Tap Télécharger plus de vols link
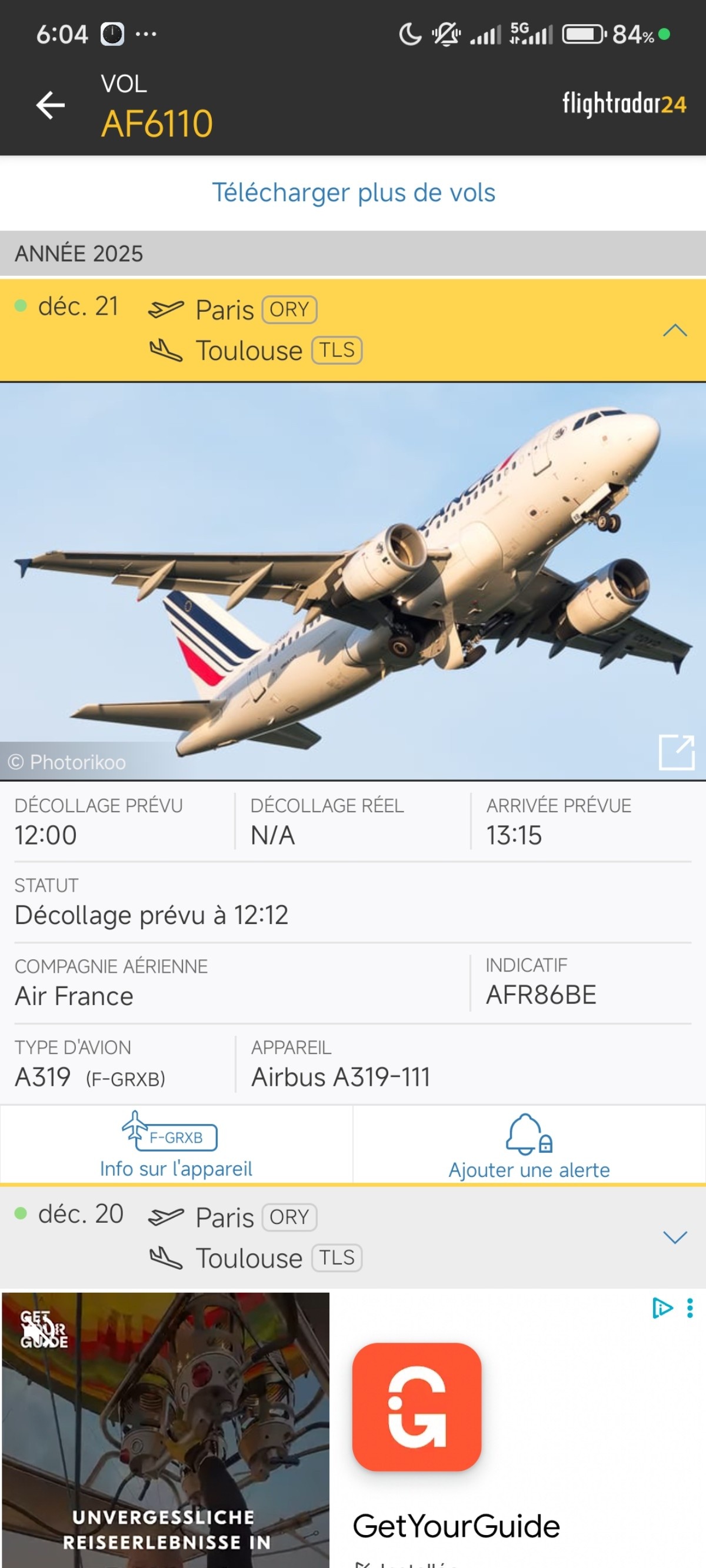 tap(354, 192)
